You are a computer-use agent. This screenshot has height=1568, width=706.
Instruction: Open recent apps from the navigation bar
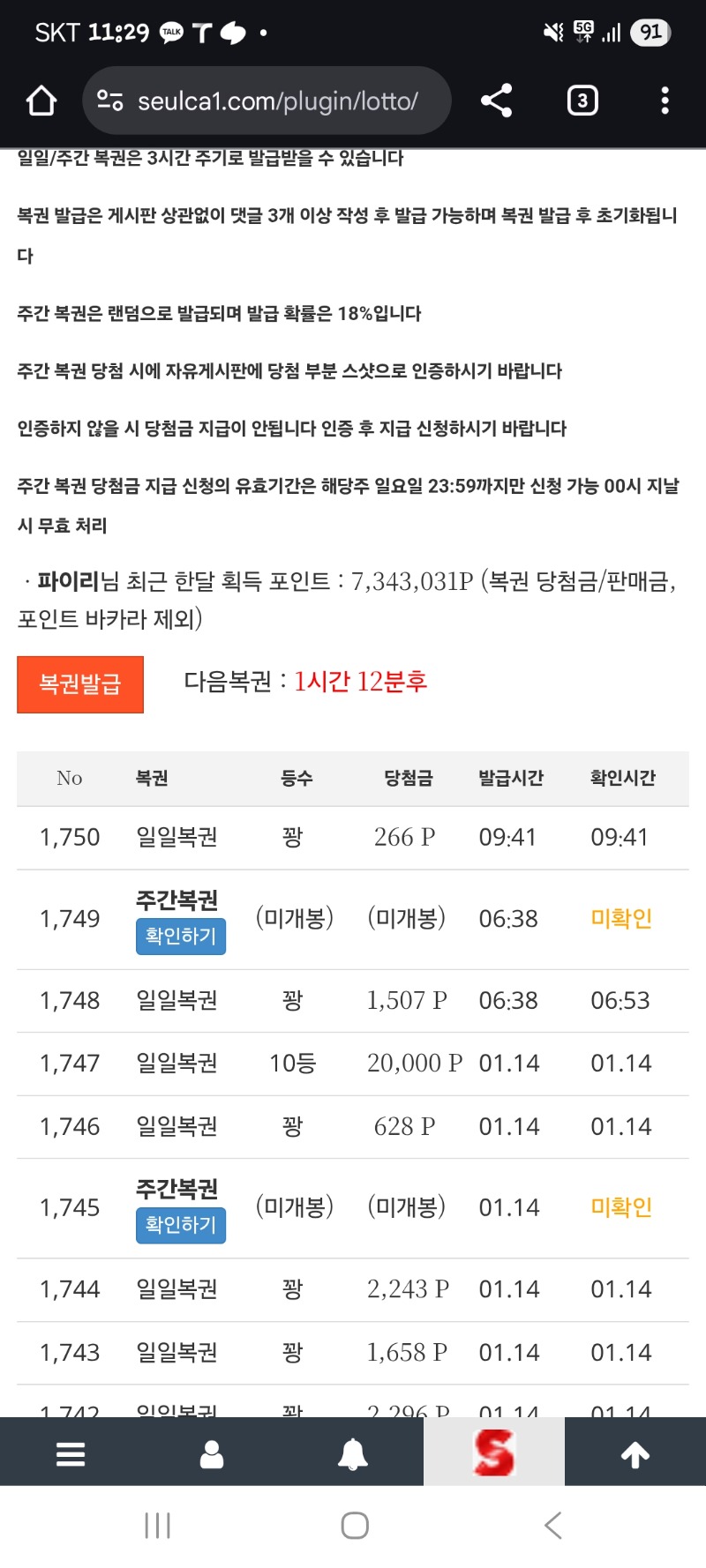[157, 1525]
